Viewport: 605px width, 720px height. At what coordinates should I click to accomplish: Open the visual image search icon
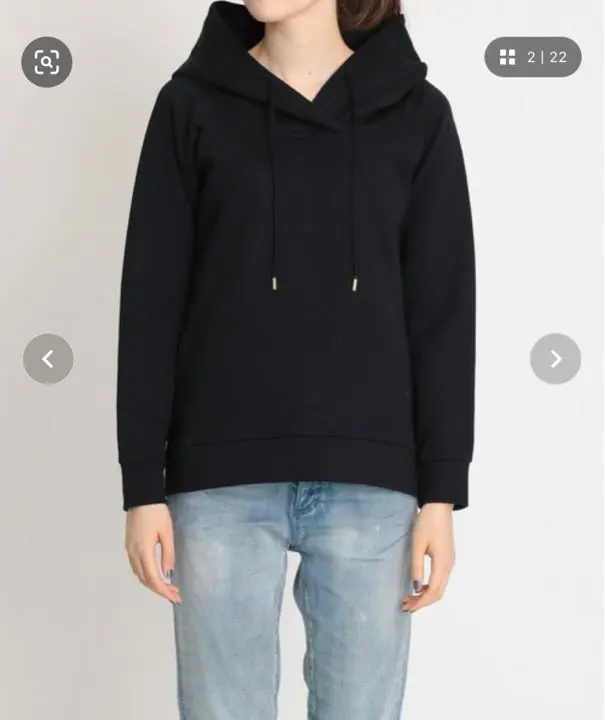(47, 62)
